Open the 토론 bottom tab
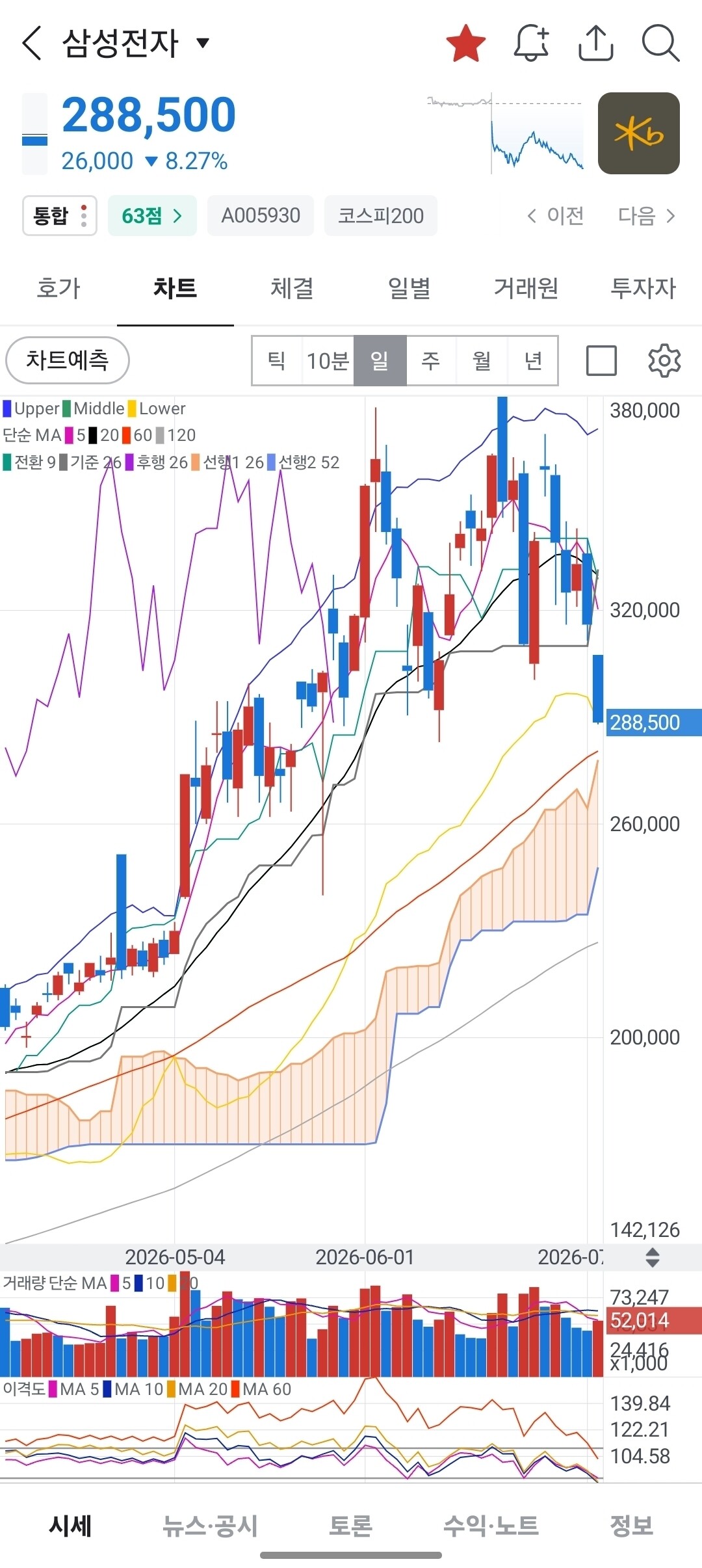This screenshot has width=702, height=1568. tap(350, 1525)
